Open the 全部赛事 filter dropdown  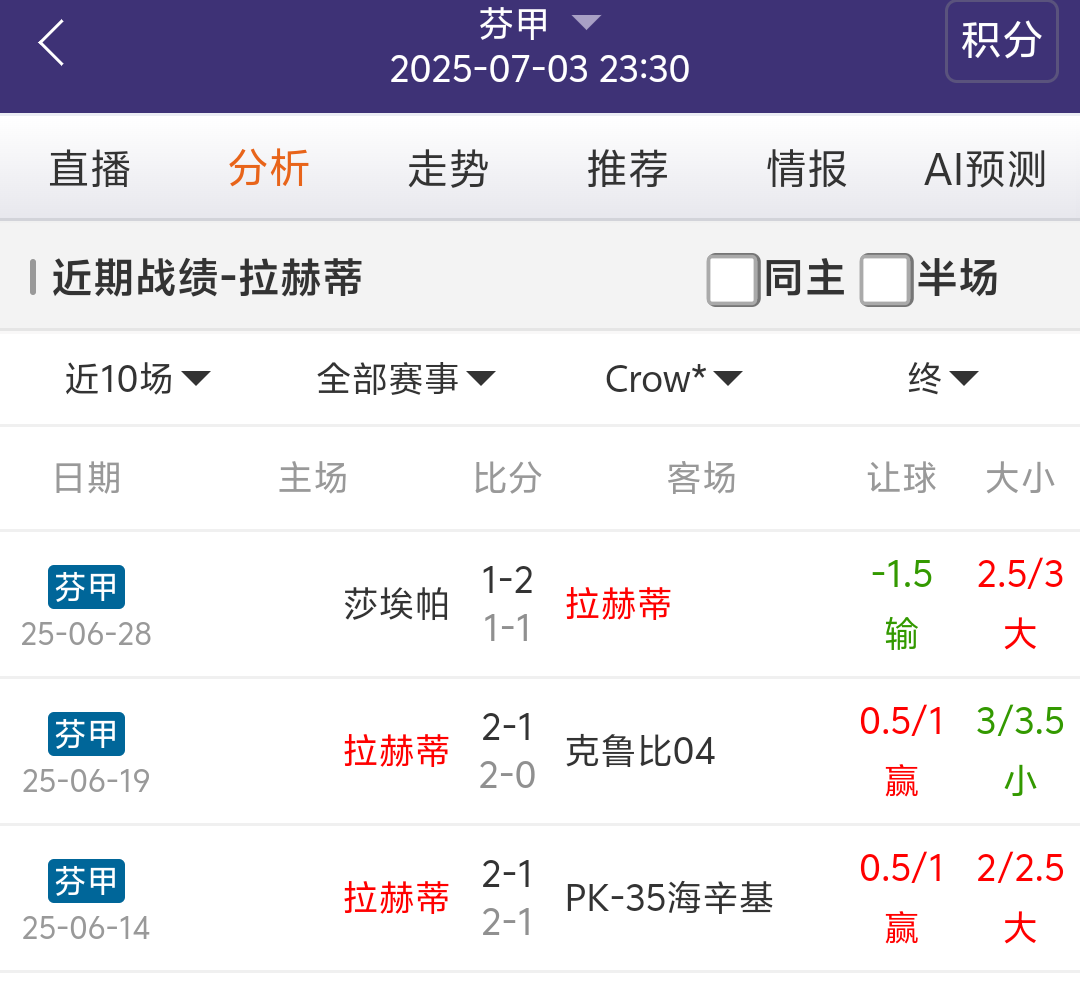click(x=406, y=379)
